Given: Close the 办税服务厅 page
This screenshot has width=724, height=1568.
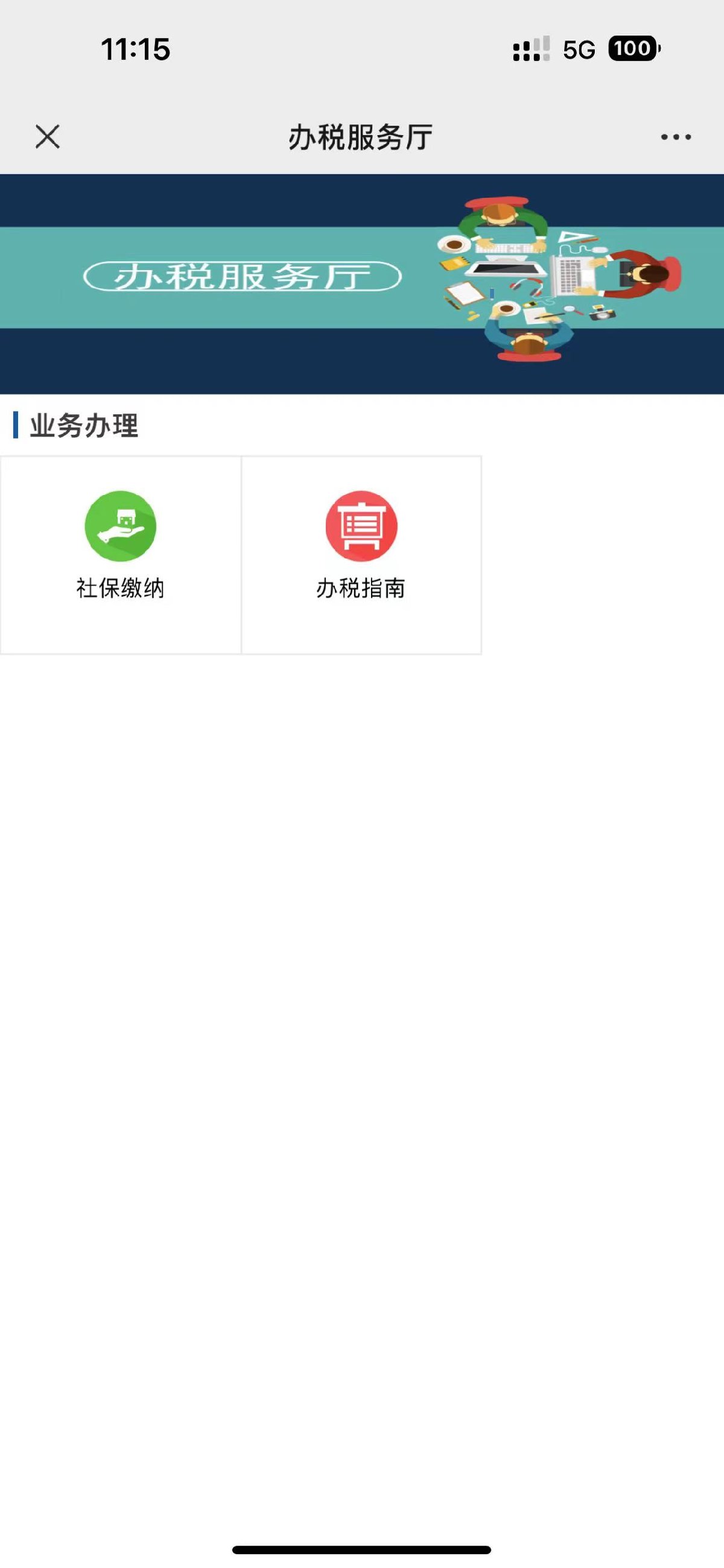Looking at the screenshot, I should (48, 136).
